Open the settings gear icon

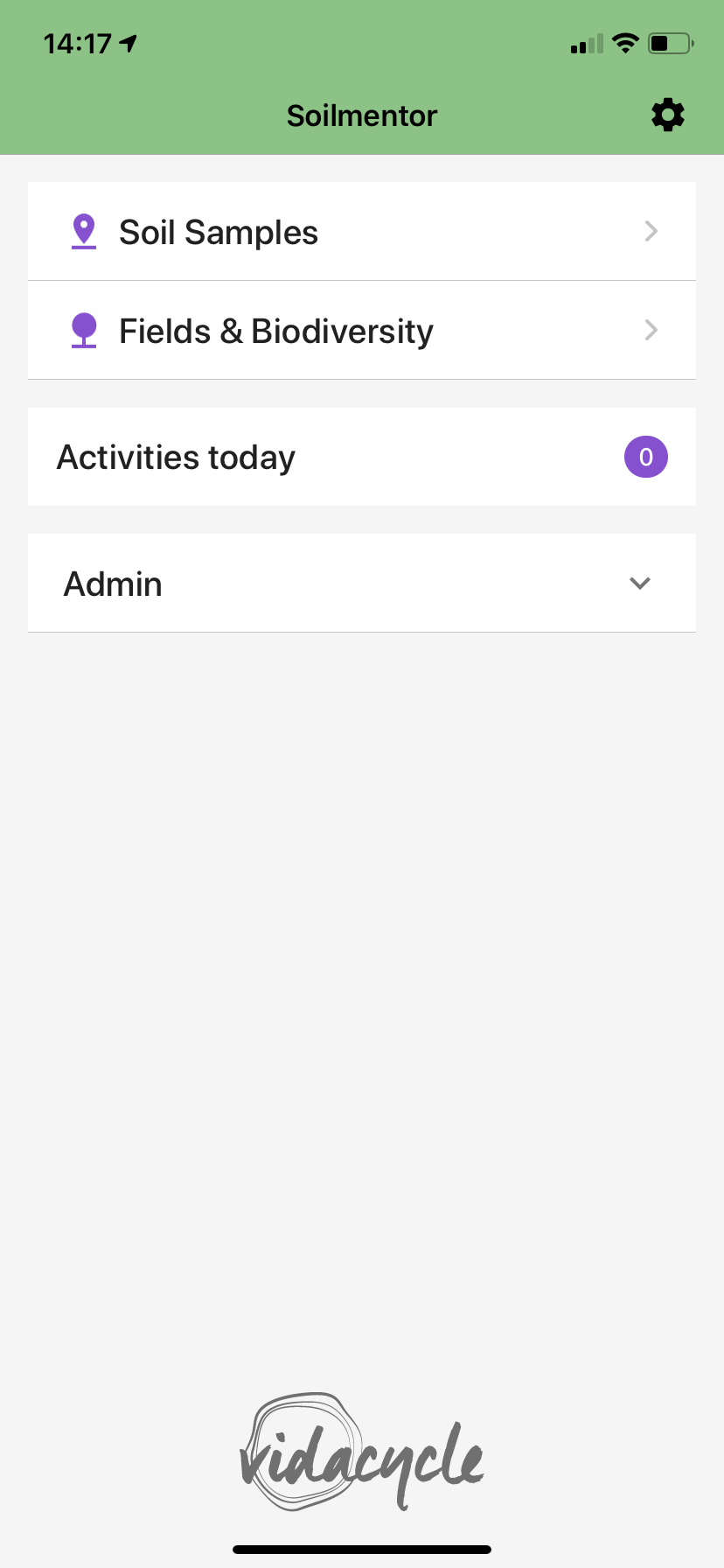[x=668, y=115]
